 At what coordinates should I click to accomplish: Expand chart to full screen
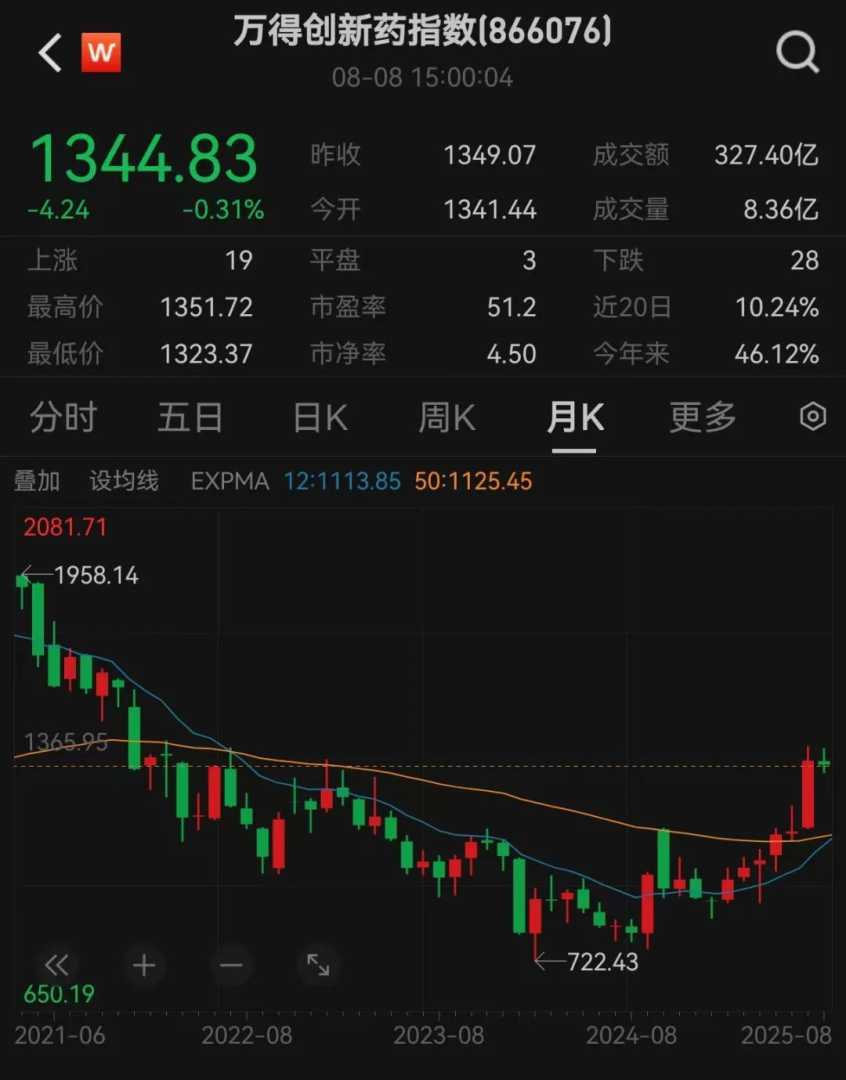(318, 965)
